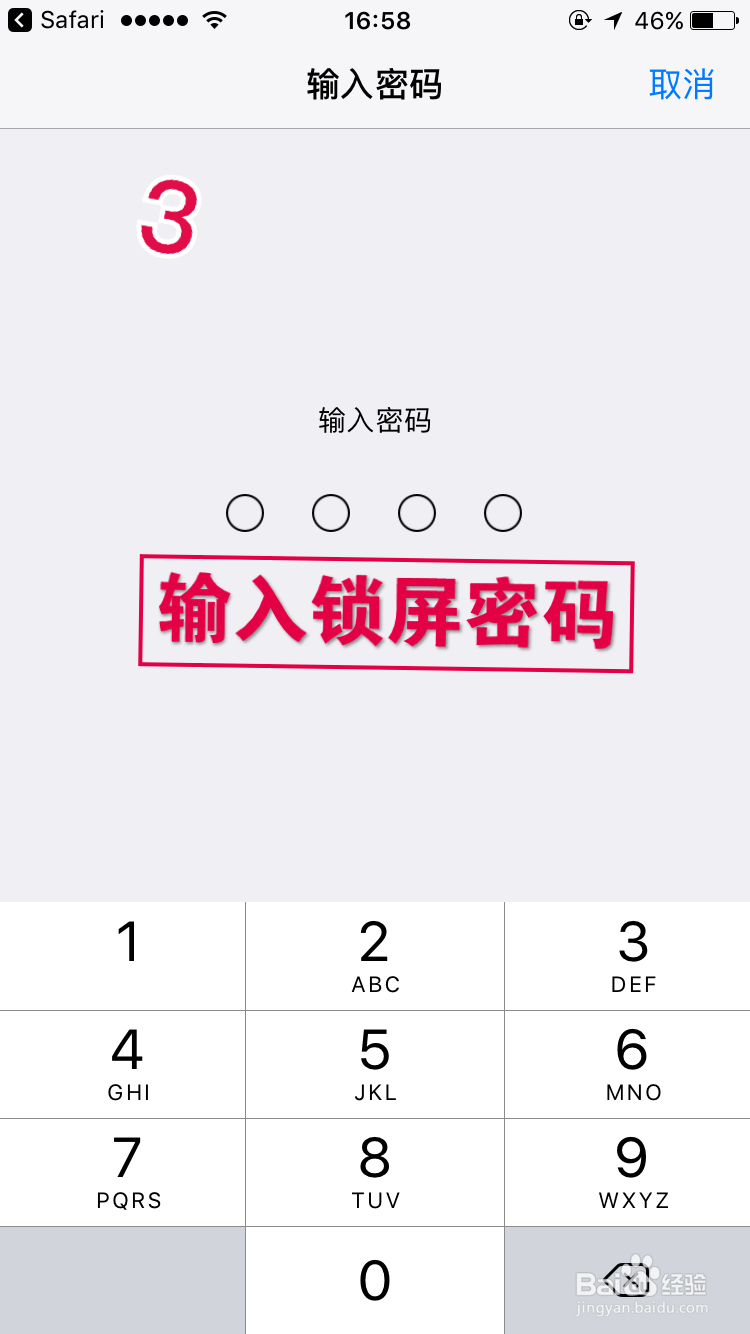Tap the orientation lock icon in status bar
This screenshot has width=750, height=1334.
[x=580, y=18]
